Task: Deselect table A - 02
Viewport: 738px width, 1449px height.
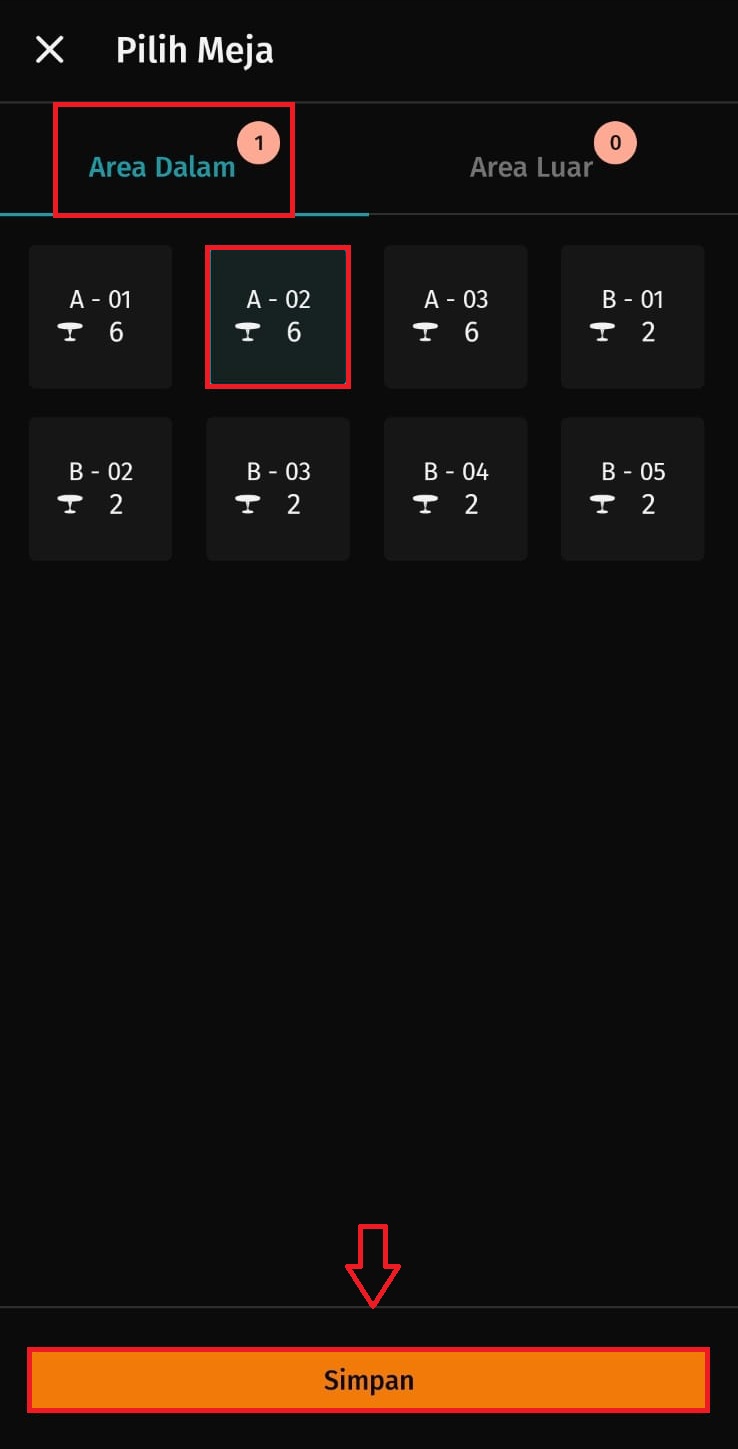Action: pyautogui.click(x=278, y=316)
